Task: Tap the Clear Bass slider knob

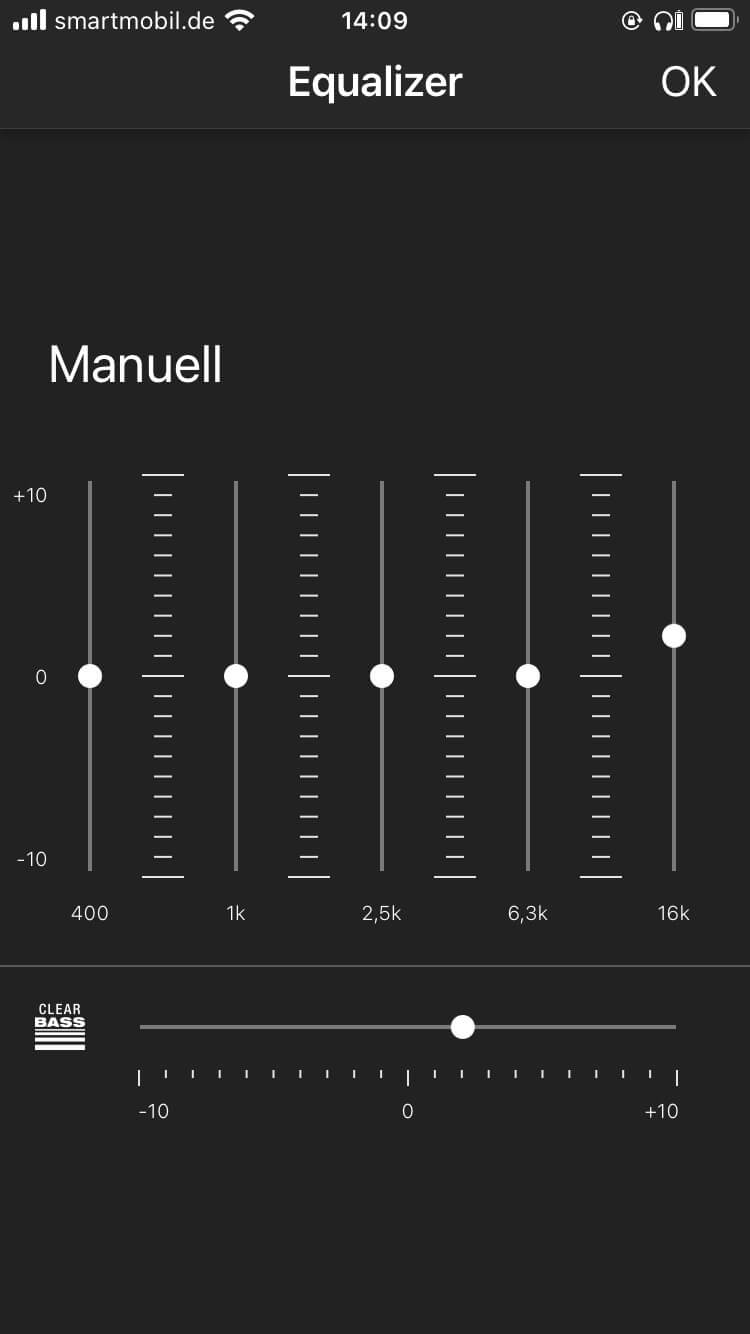Action: point(462,1027)
